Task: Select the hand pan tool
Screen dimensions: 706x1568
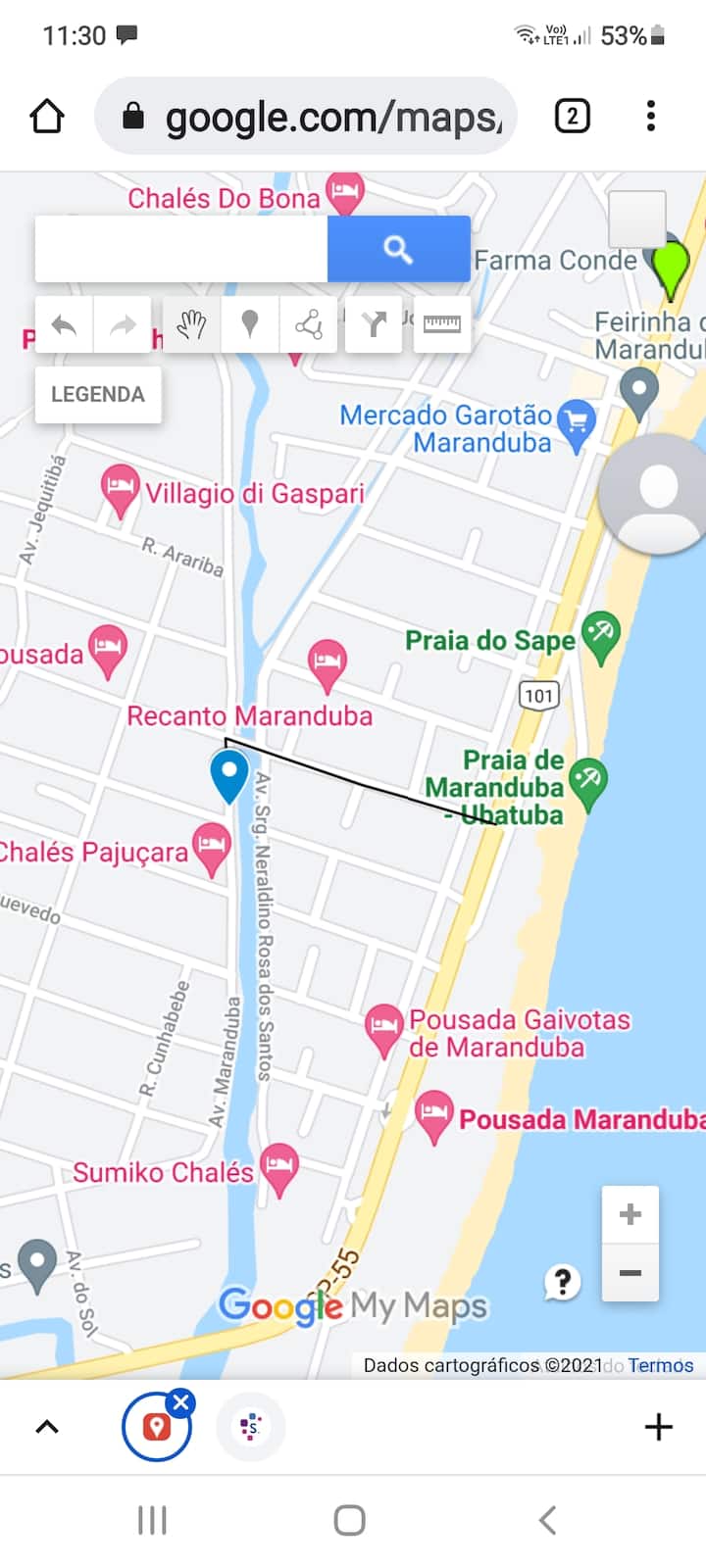Action: (191, 324)
